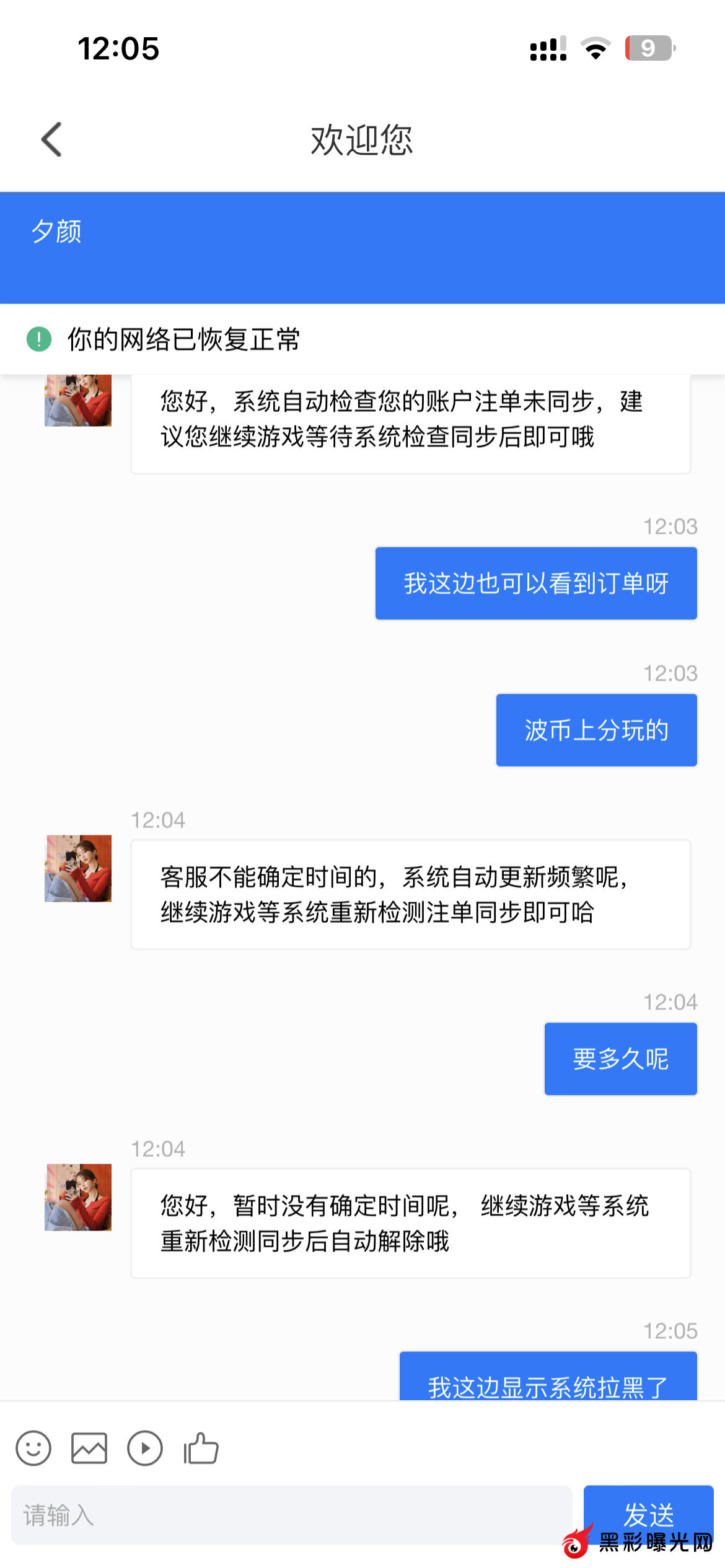
Task: Focus the 请输入 message field
Action: click(x=291, y=1515)
